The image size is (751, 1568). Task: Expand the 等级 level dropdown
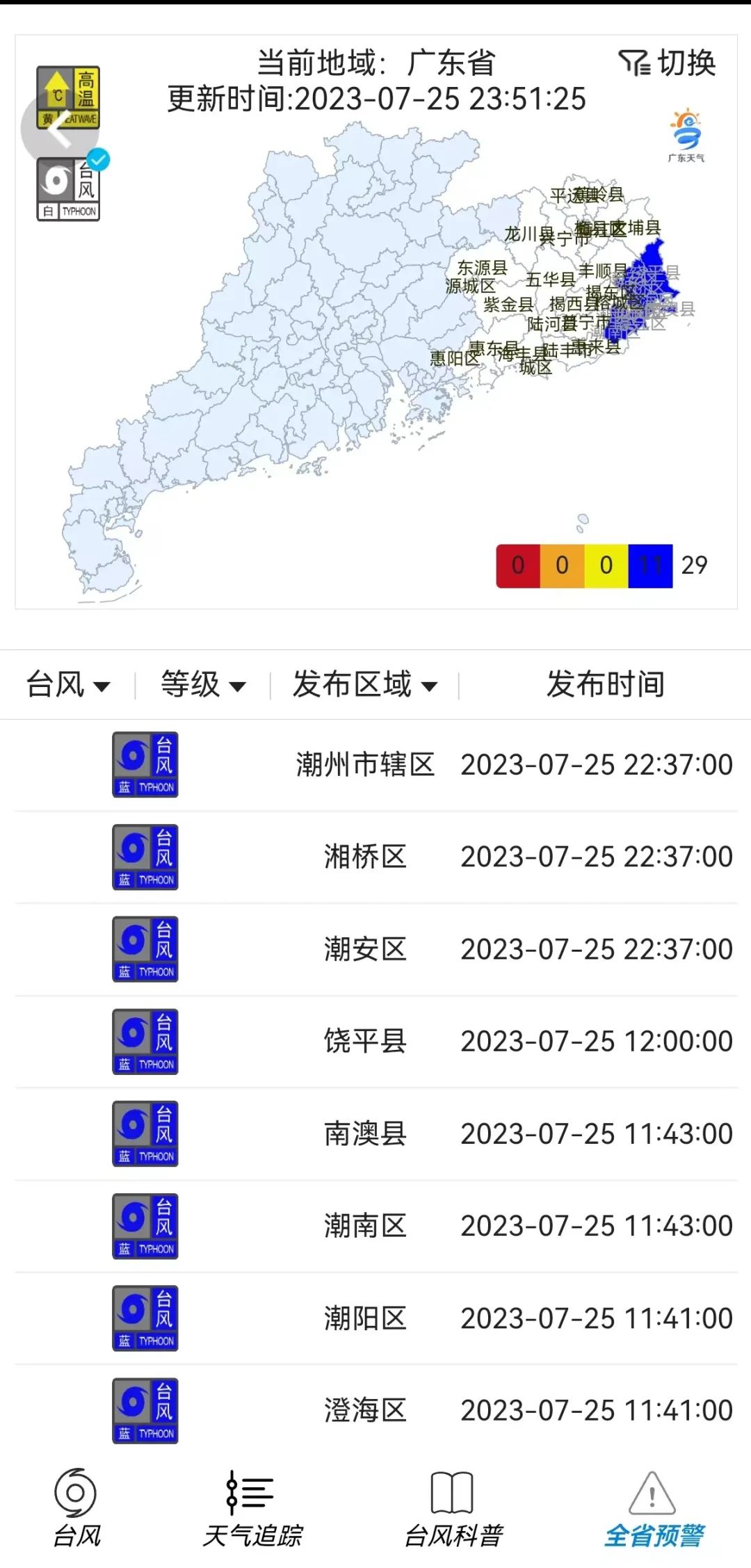tap(202, 685)
